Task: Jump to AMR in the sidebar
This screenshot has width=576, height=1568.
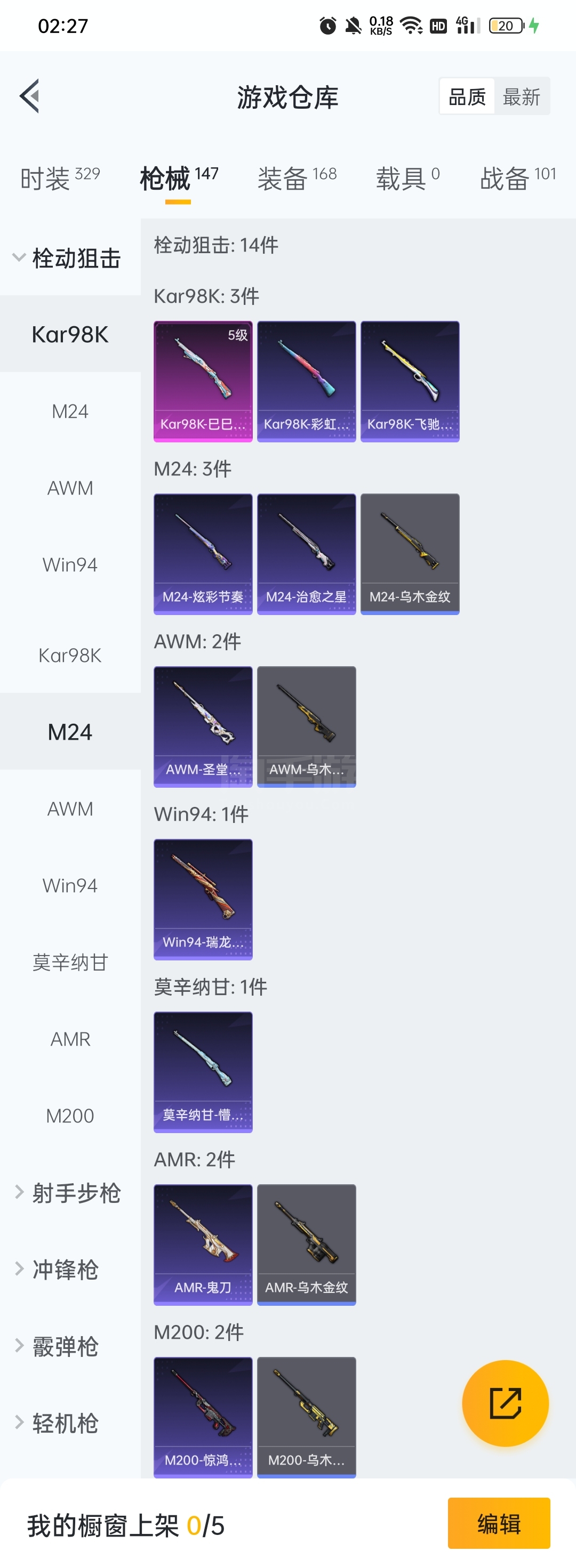Action: pyautogui.click(x=70, y=1039)
